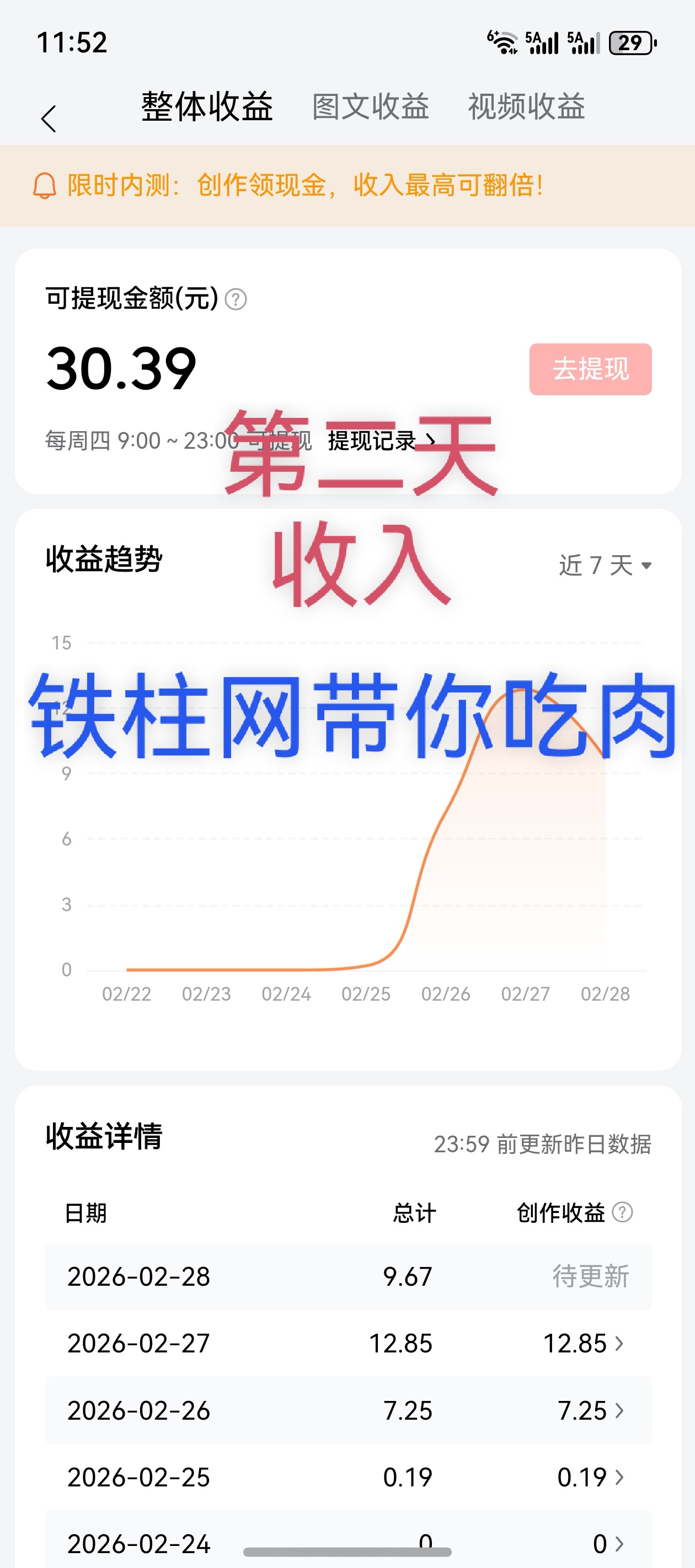Open 提现记录 withdrawal history
This screenshot has height=1568, width=695.
pyautogui.click(x=381, y=441)
